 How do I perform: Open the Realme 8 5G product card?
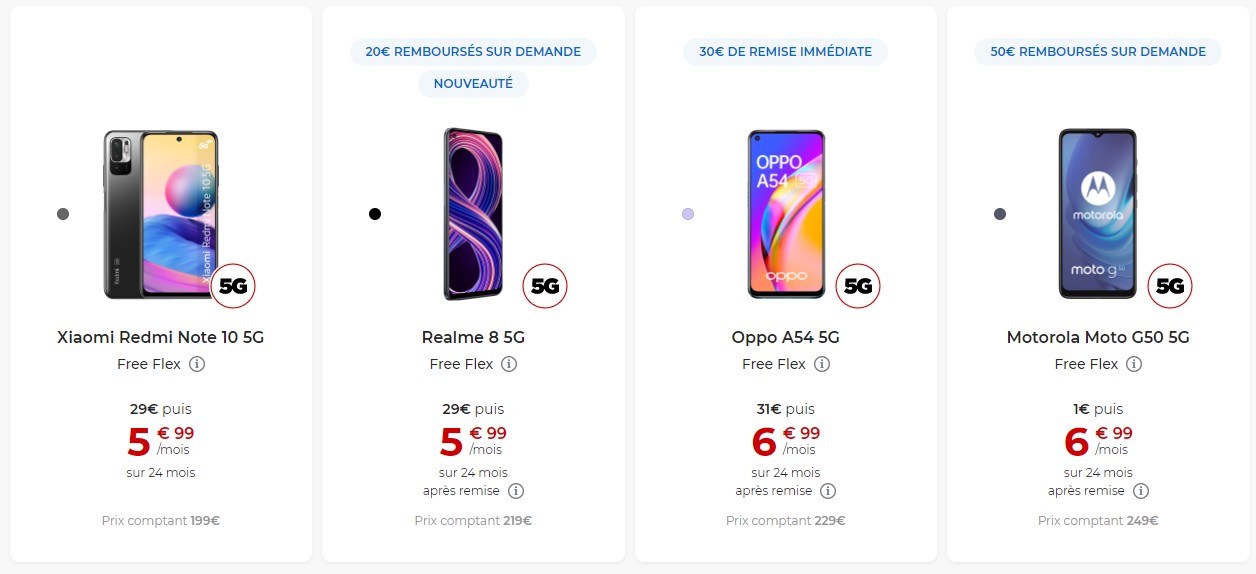point(473,338)
